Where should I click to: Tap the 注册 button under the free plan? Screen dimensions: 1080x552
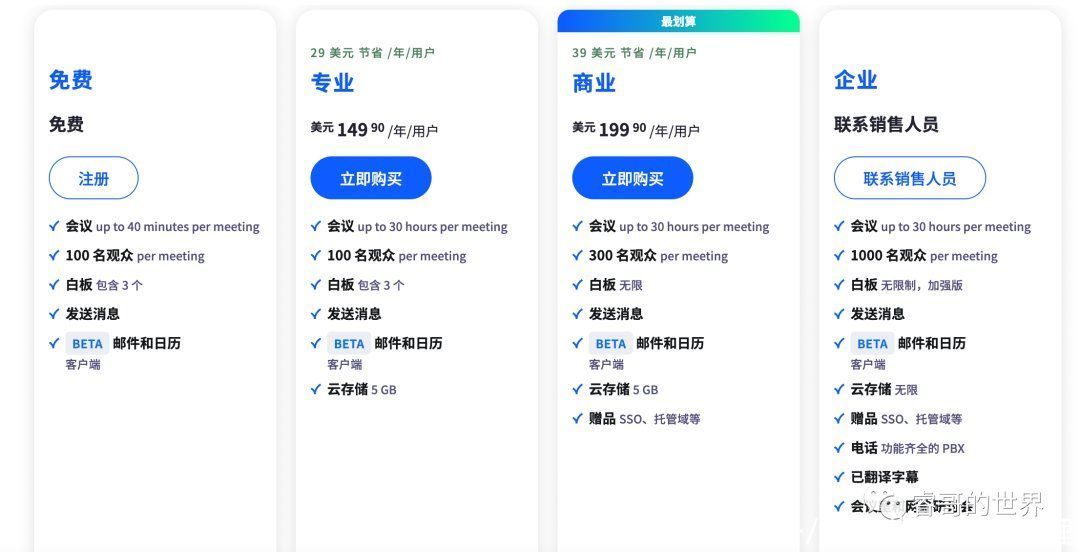click(93, 178)
